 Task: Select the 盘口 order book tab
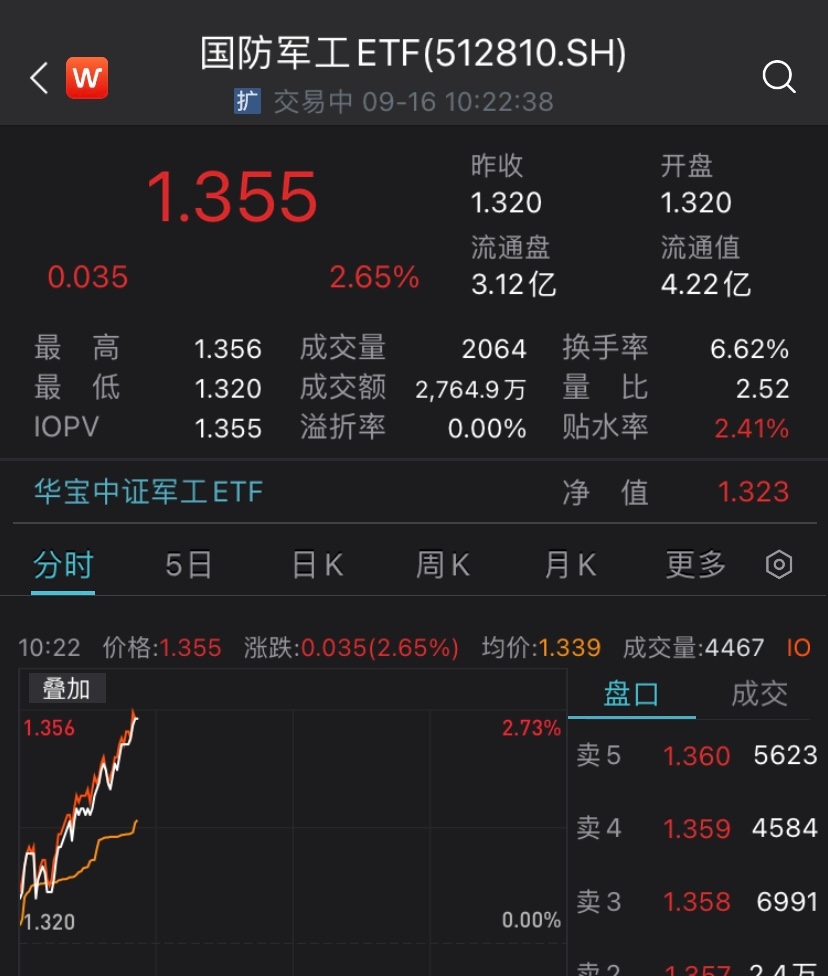pos(632,694)
